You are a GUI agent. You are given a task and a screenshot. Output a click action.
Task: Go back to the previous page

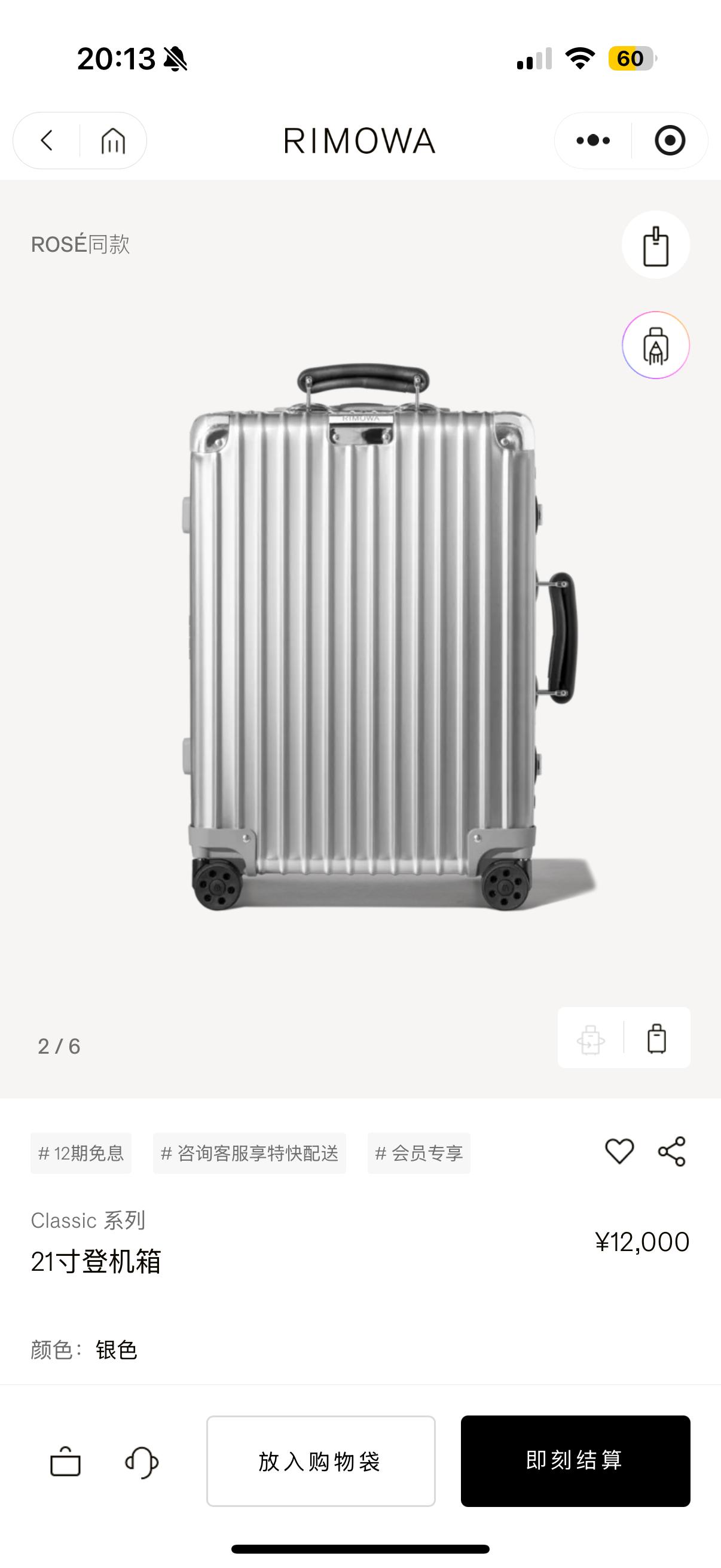point(47,141)
